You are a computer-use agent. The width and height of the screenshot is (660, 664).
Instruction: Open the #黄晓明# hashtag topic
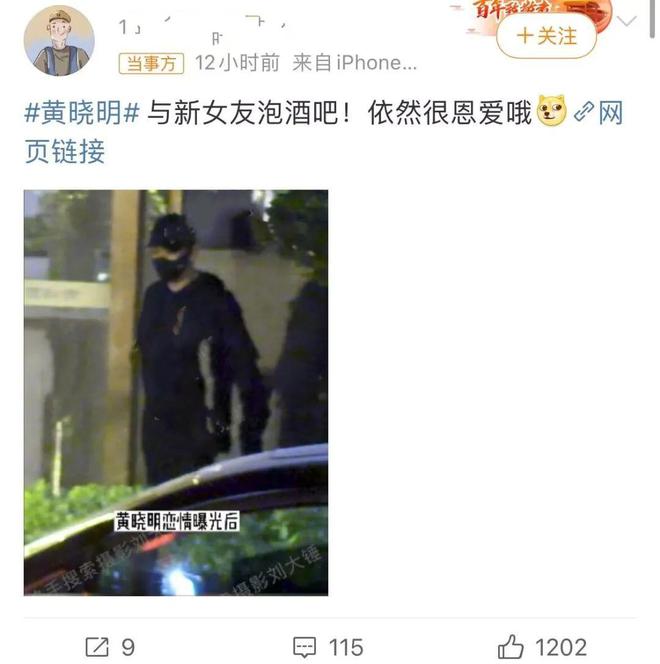pos(82,112)
